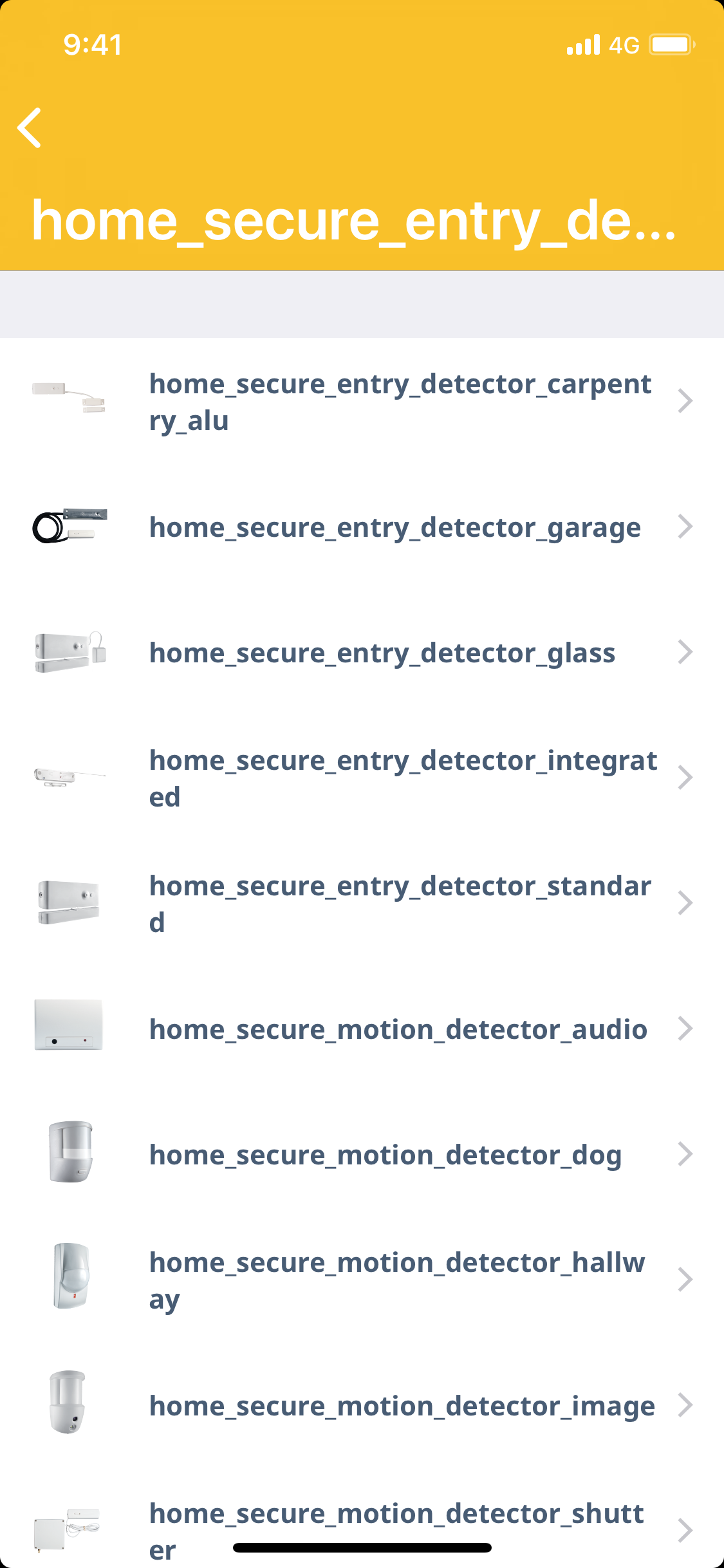724x1568 pixels.
Task: Choose home_secure_entry_detector_integrated row
Action: 362,778
